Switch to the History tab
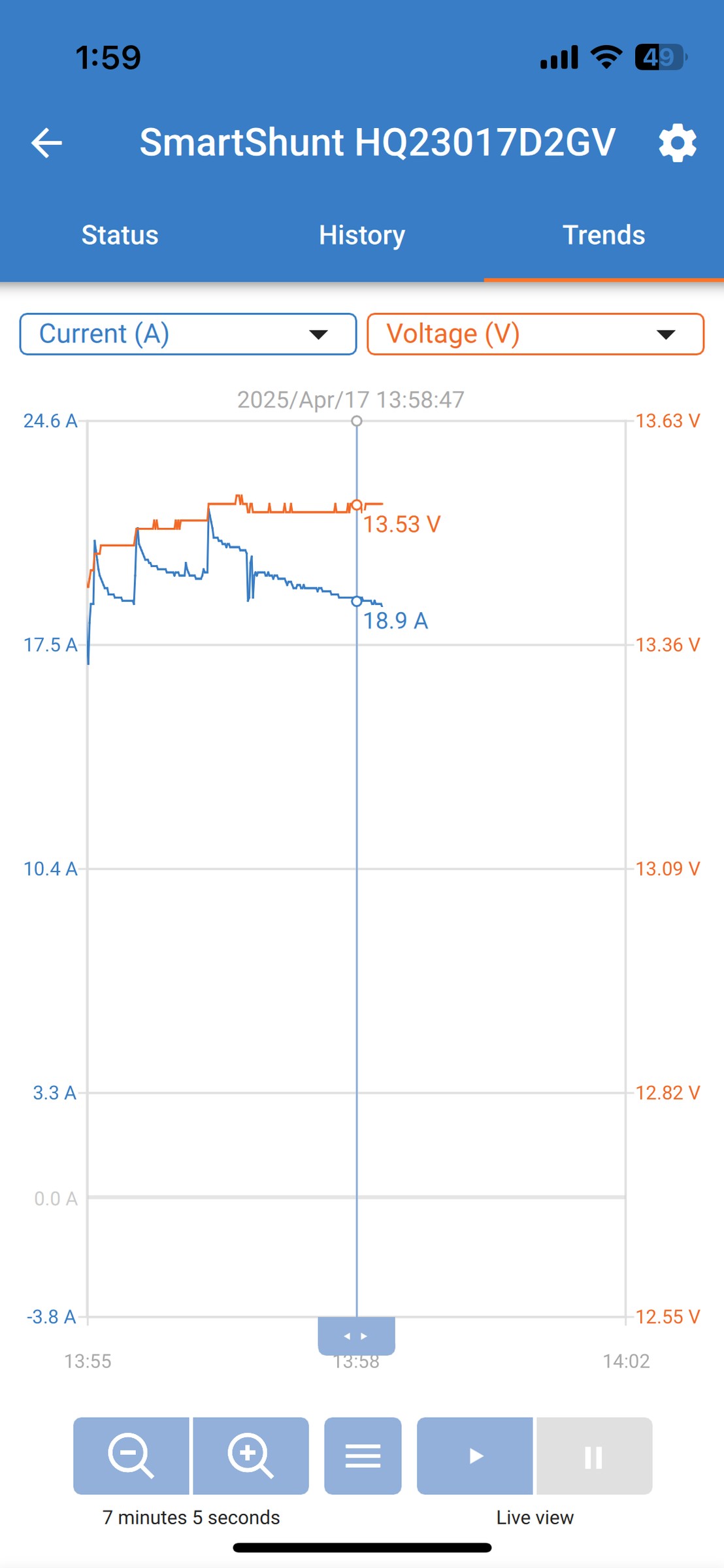 [362, 235]
